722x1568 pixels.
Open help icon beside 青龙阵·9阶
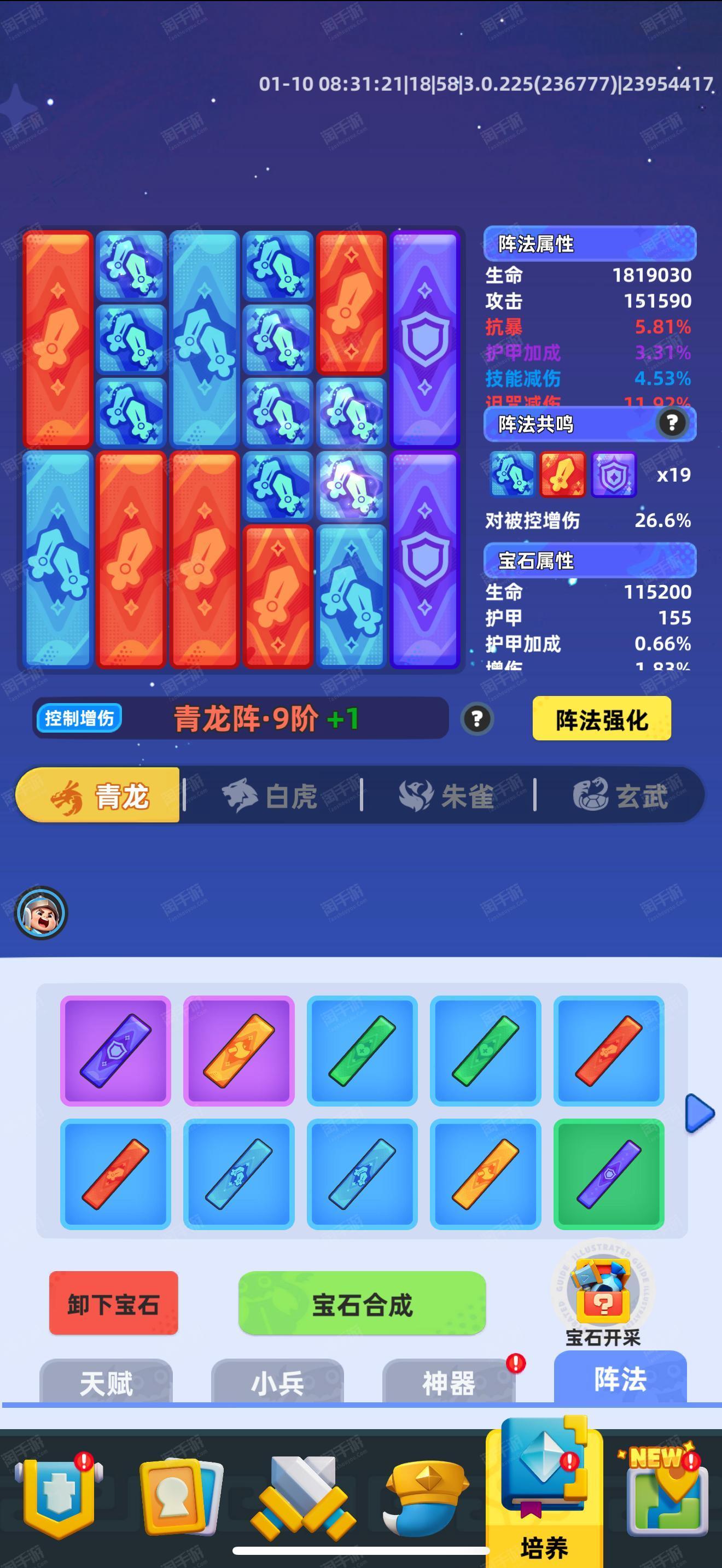click(x=478, y=719)
